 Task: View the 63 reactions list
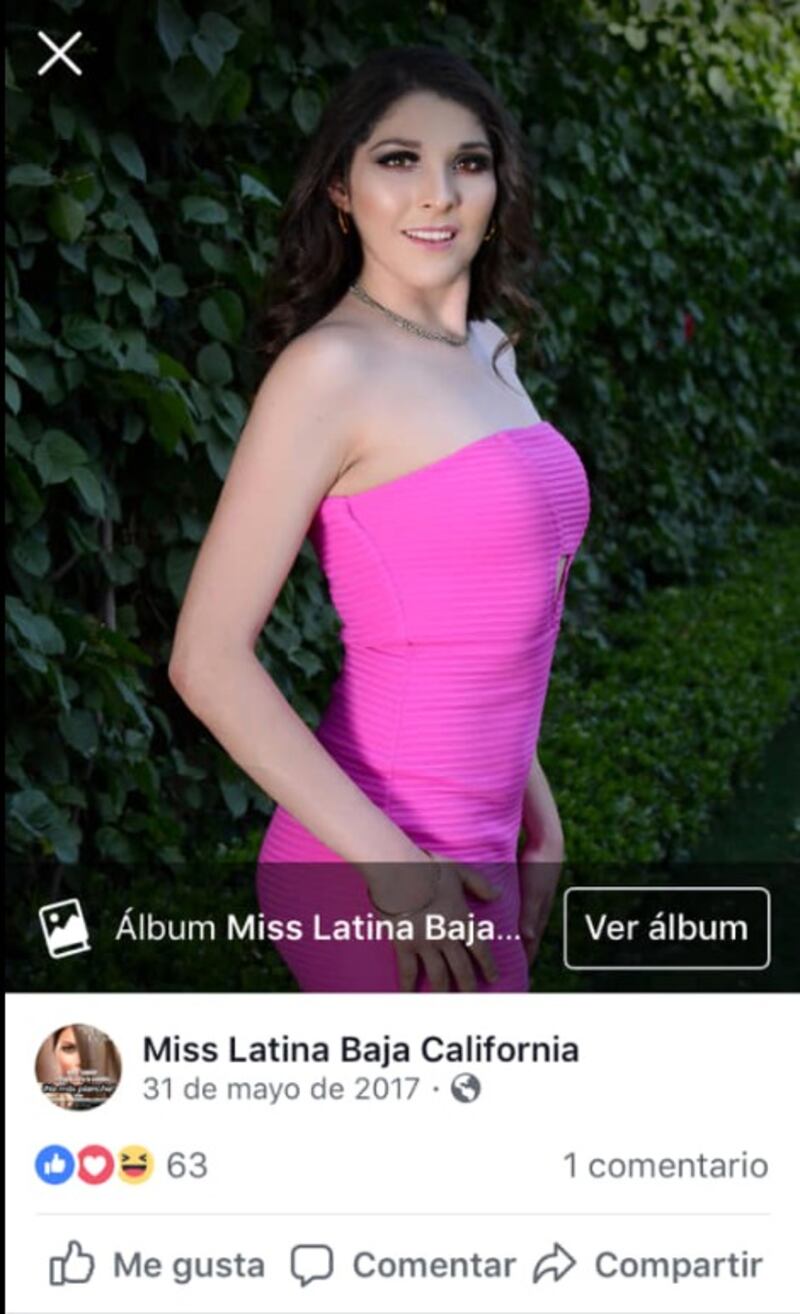point(122,1165)
